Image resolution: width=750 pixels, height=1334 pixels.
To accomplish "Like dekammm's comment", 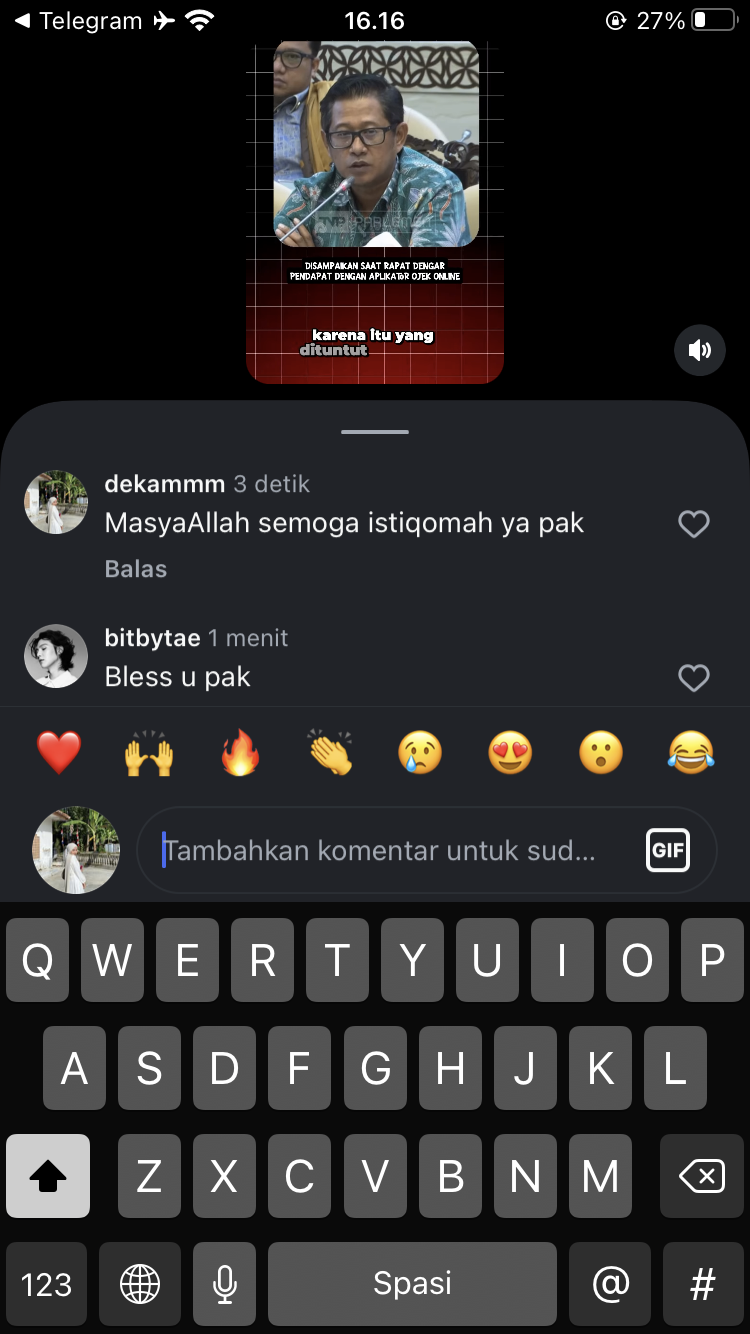I will click(693, 524).
